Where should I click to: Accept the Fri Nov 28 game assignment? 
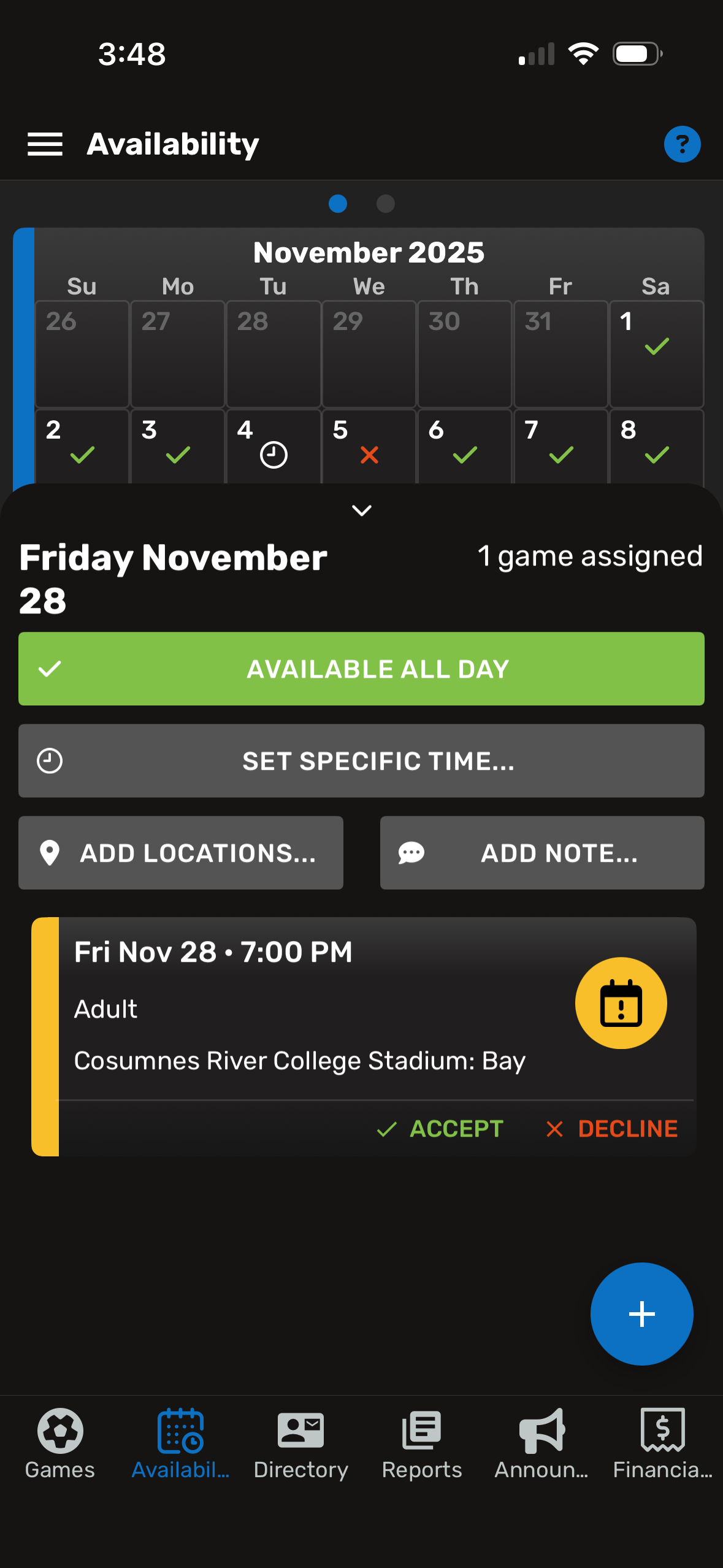point(439,1129)
